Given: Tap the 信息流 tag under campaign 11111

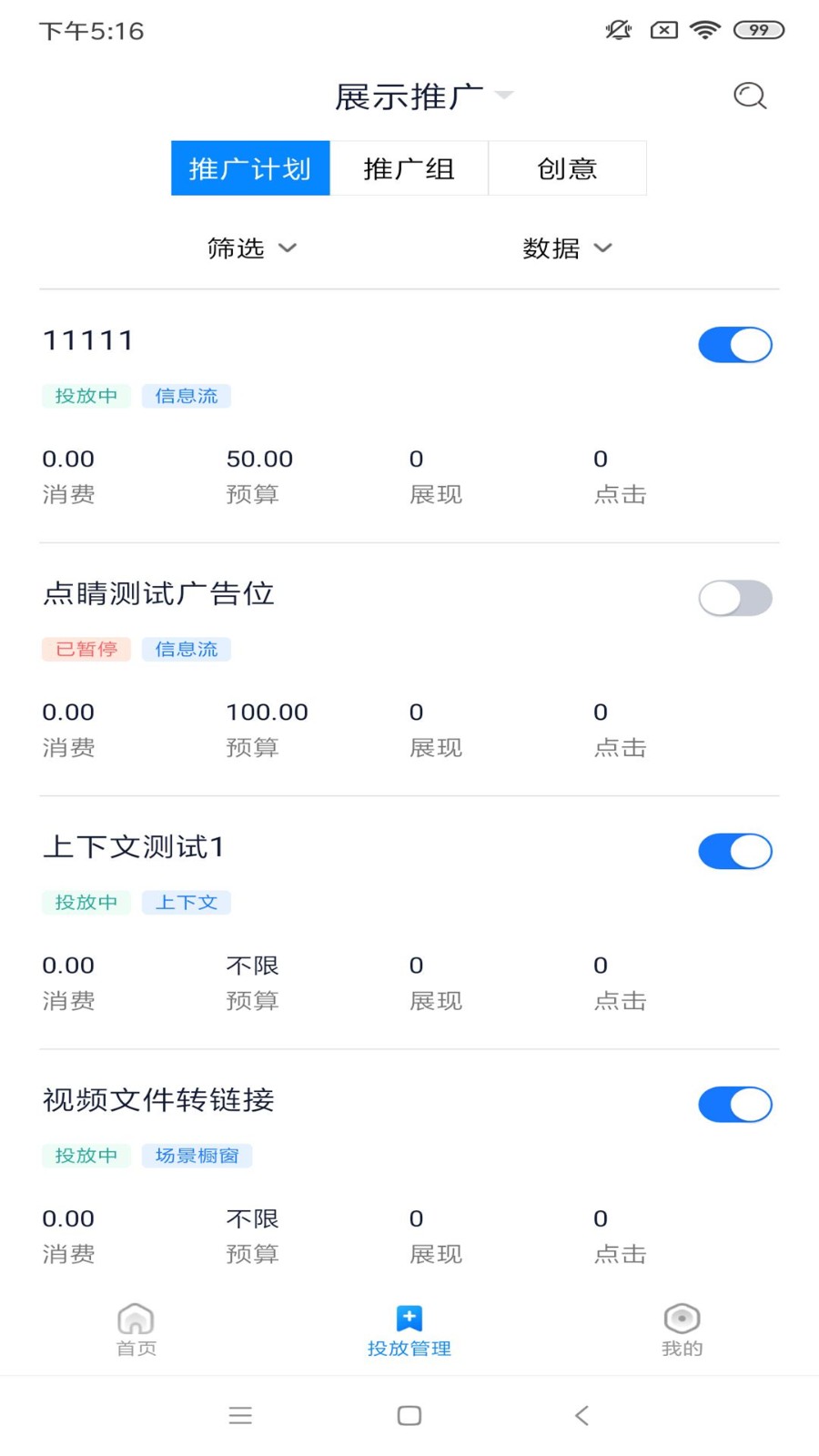Looking at the screenshot, I should pos(186,396).
